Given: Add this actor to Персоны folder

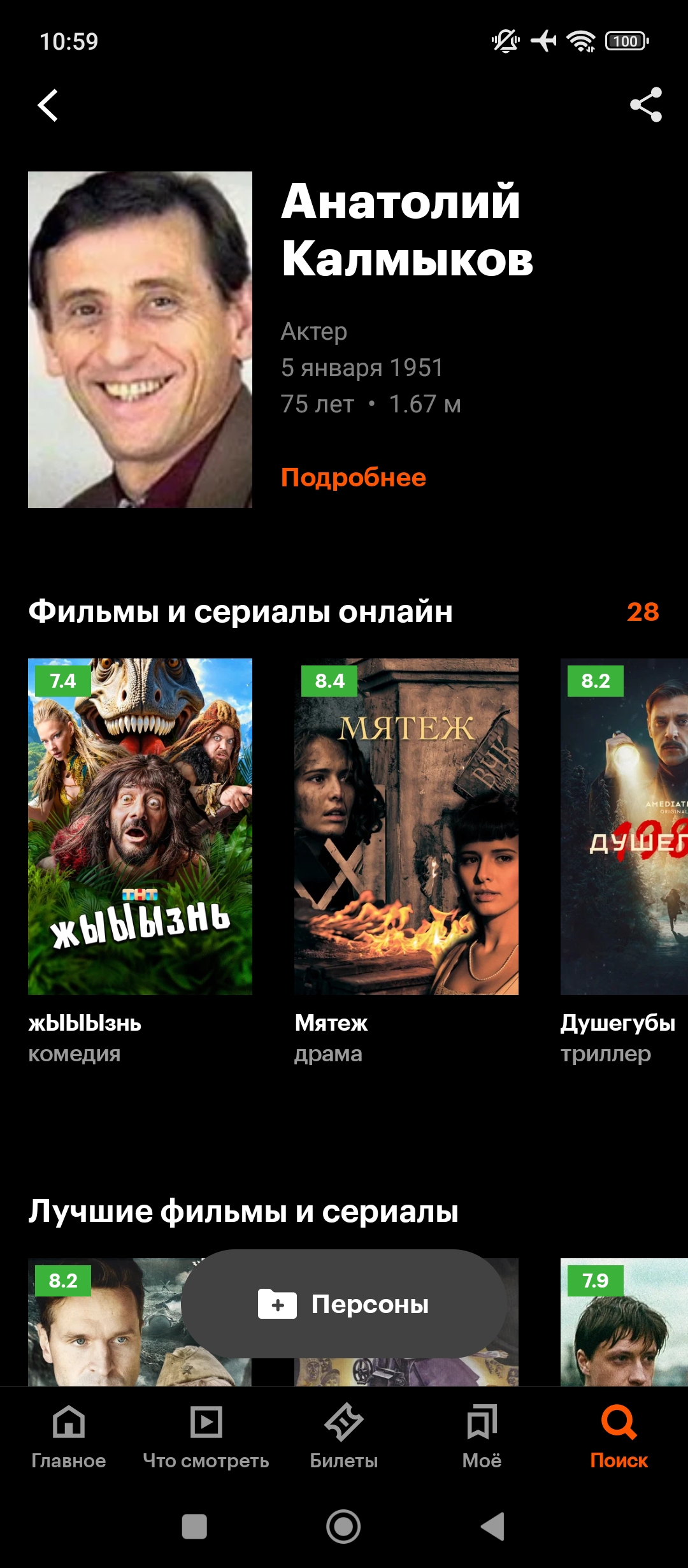Looking at the screenshot, I should point(344,1304).
